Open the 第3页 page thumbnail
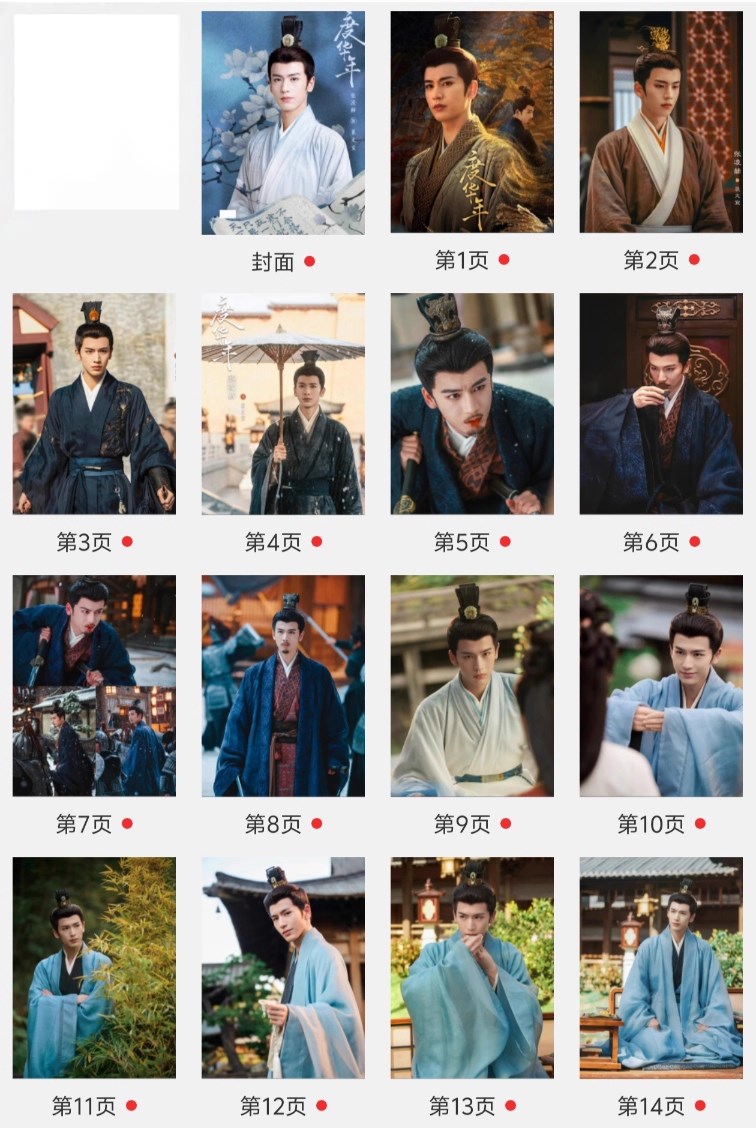The height and width of the screenshot is (1128, 756). (x=94, y=403)
